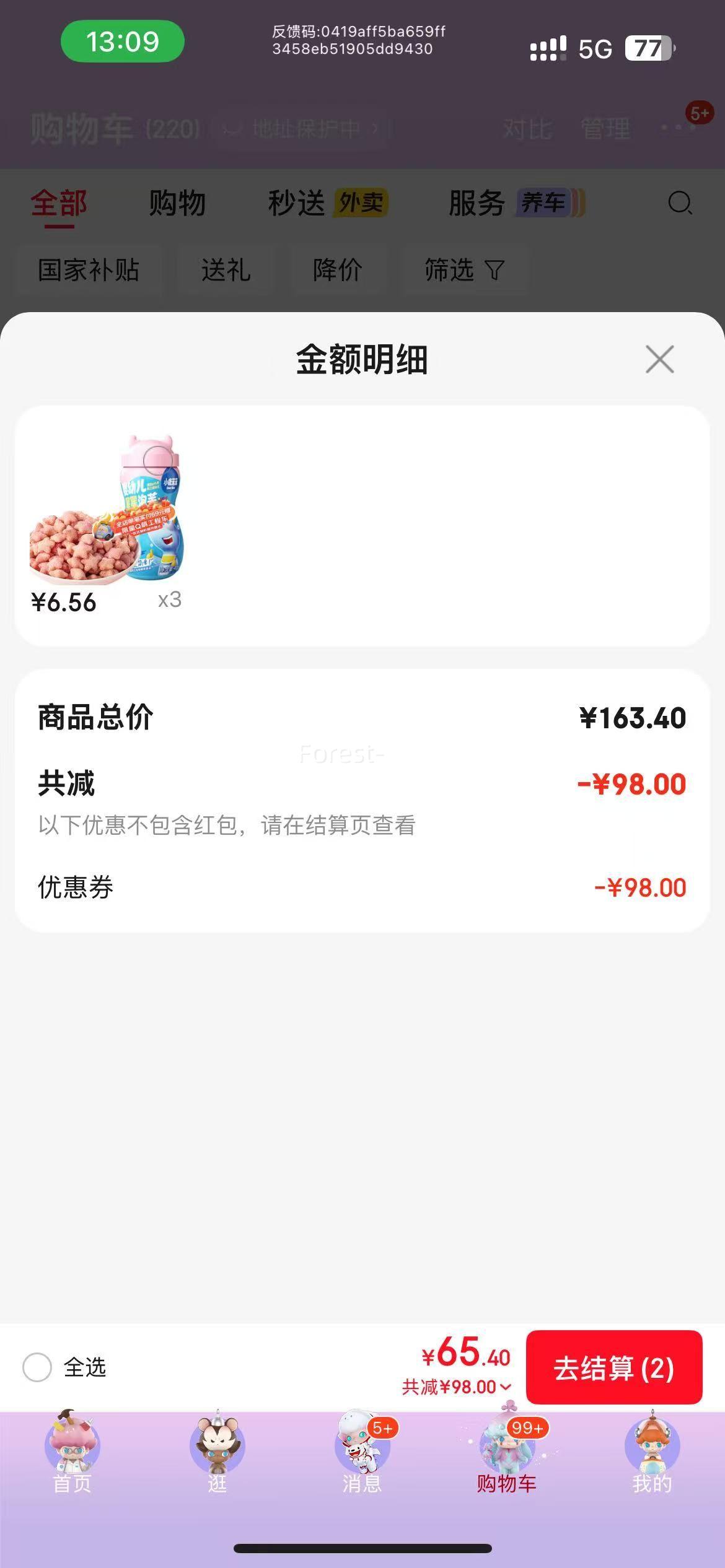Collapse the 共减¥98.00 discount details
The image size is (725, 1568).
coord(457,1387)
